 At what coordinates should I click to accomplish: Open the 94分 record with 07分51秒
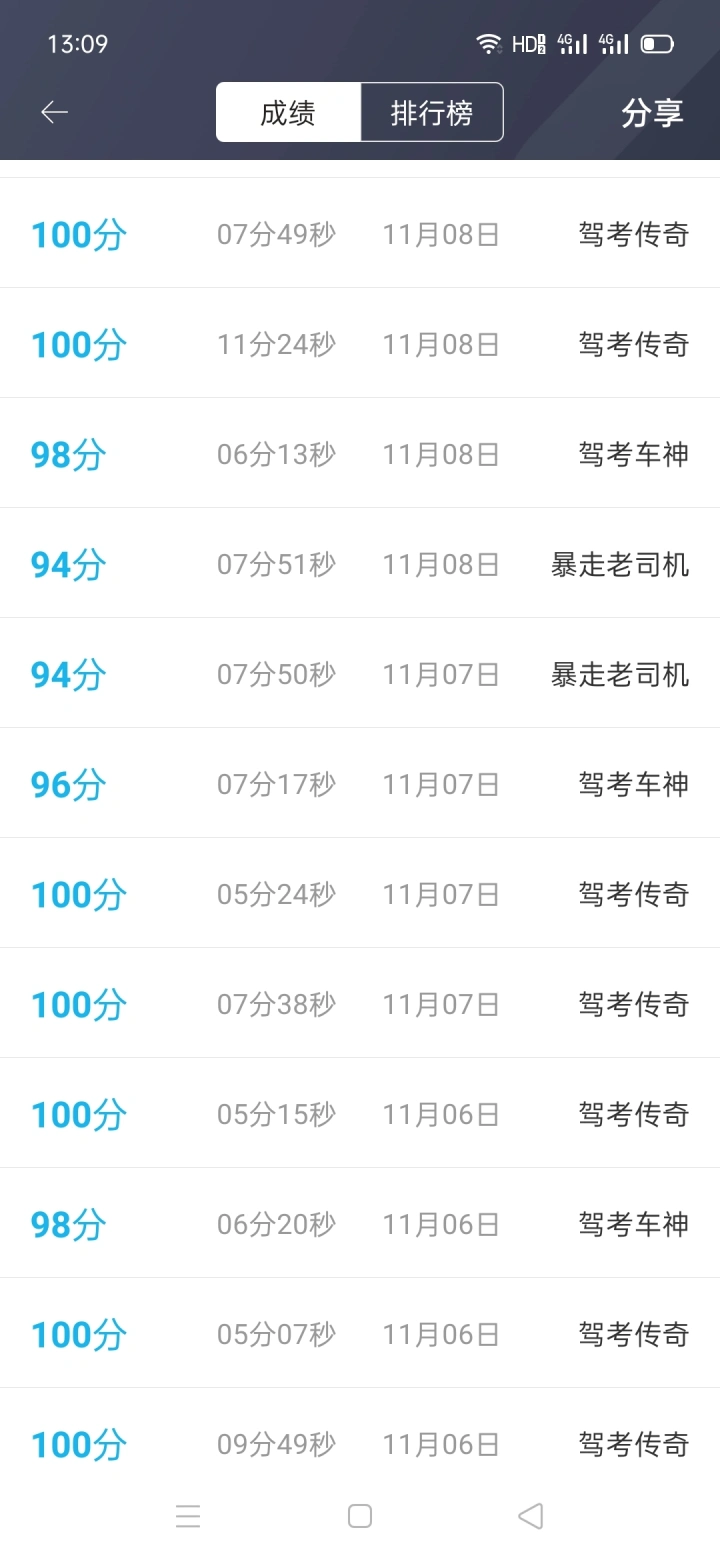[360, 564]
